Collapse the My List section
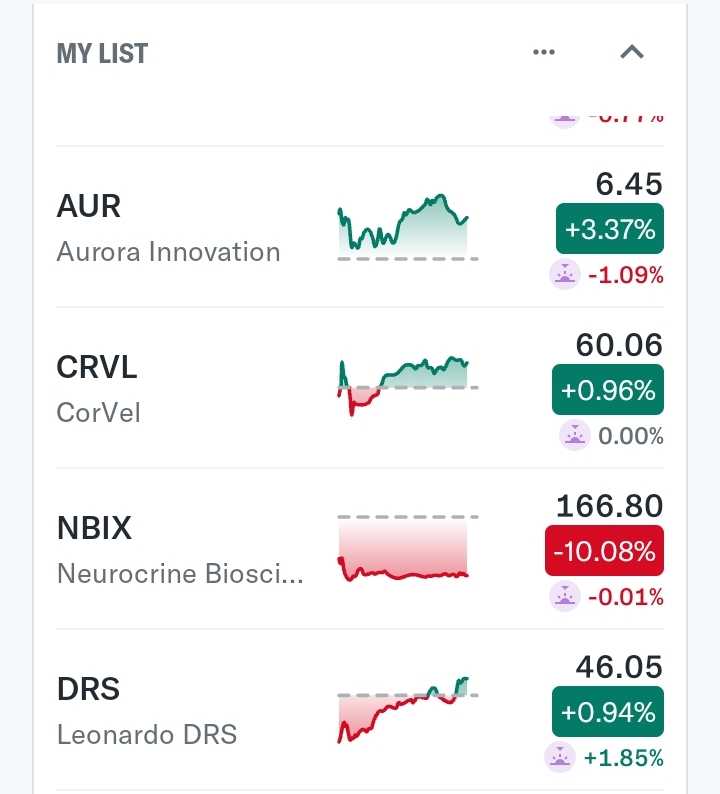Image resolution: width=720 pixels, height=794 pixels. pyautogui.click(x=632, y=52)
